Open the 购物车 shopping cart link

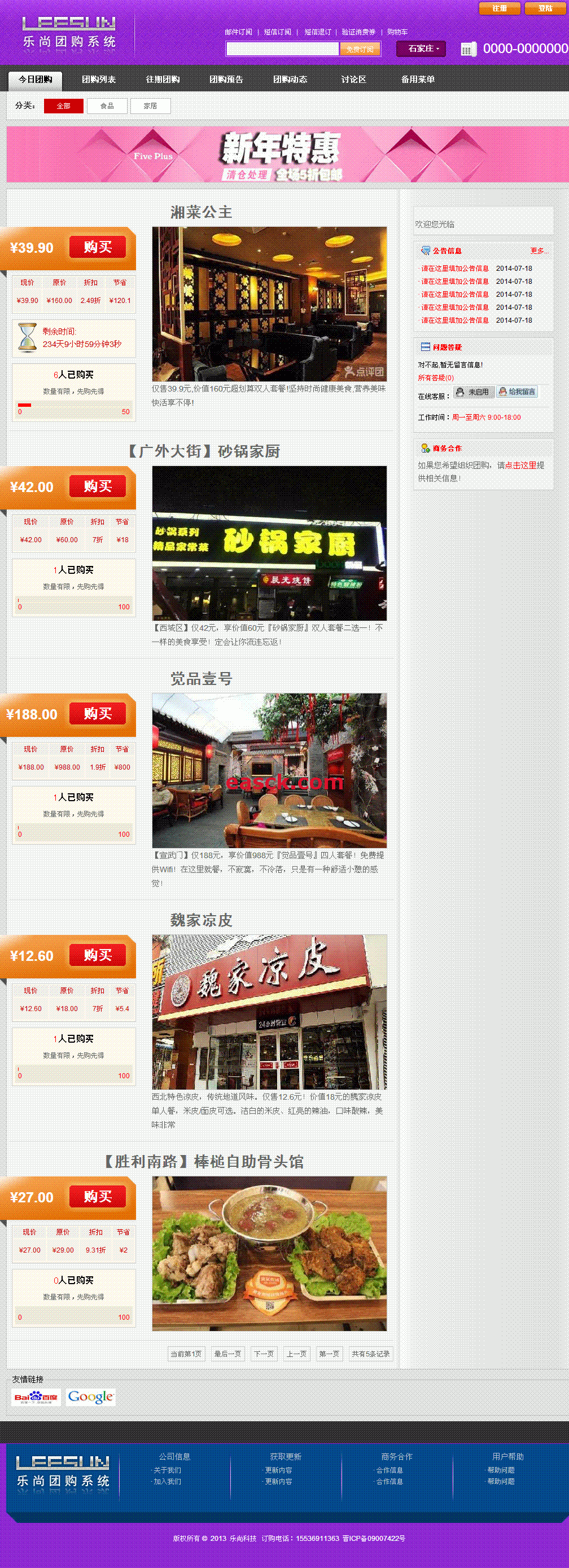[397, 32]
